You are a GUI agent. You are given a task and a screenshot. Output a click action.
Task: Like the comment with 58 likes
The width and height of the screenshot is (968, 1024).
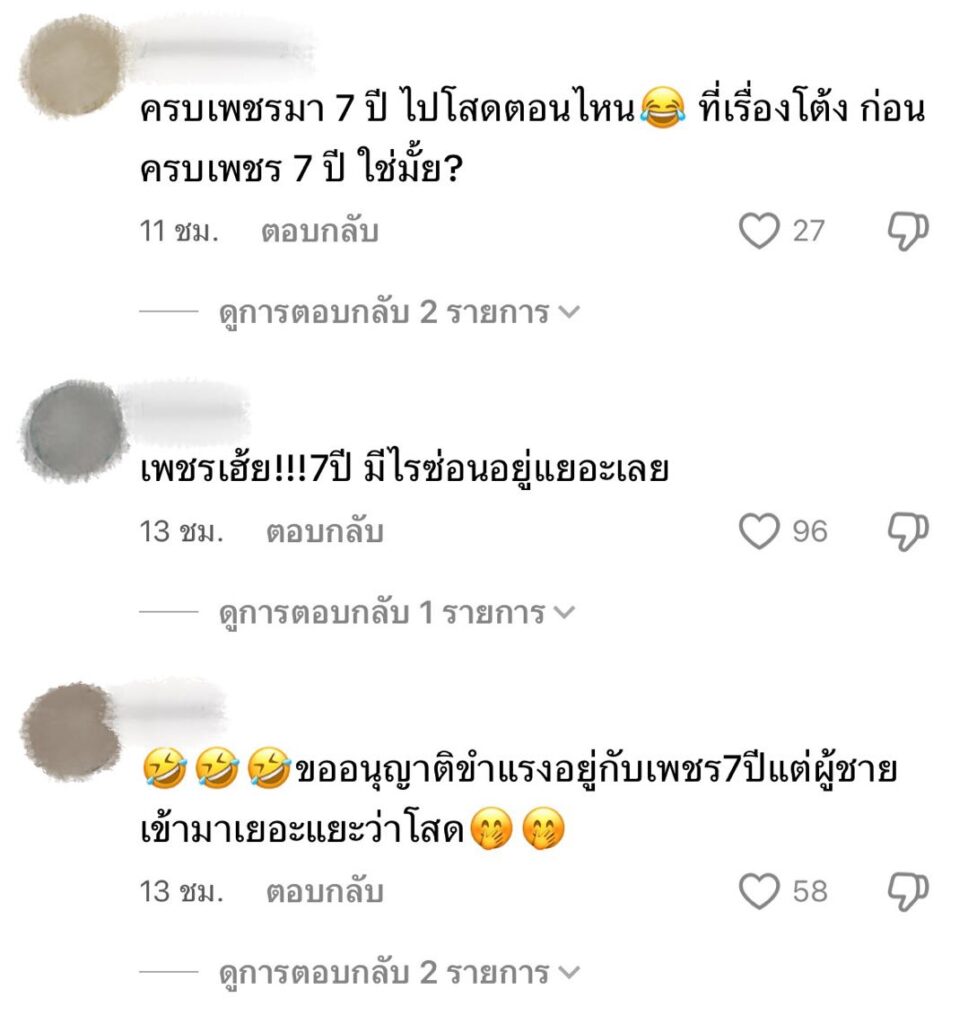(x=759, y=891)
